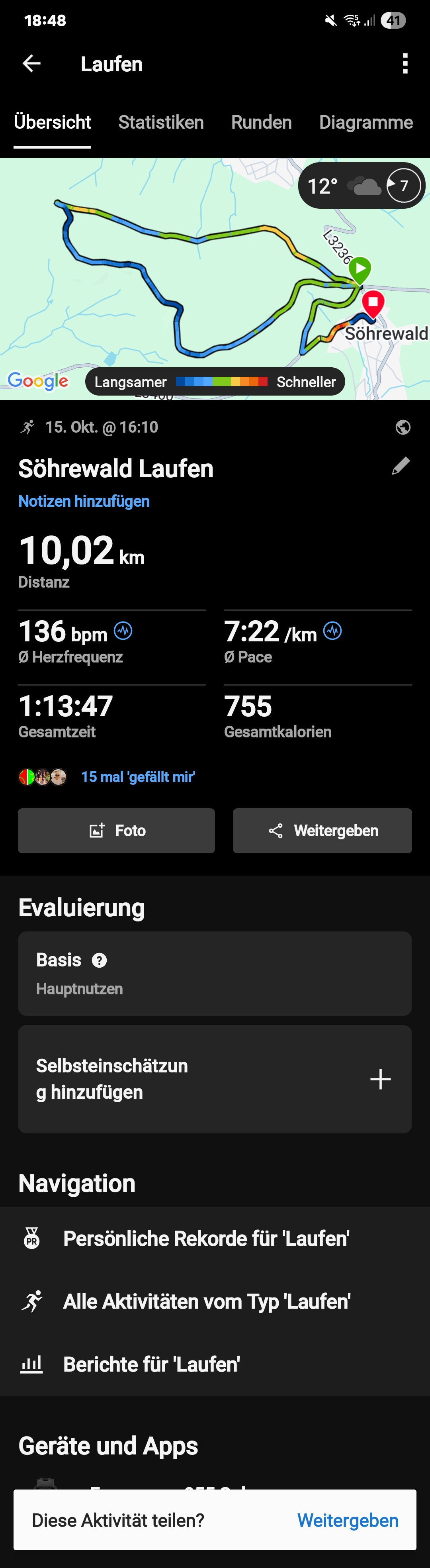Viewport: 430px width, 1568px height.
Task: Switch to the Statistiken tab
Action: (x=160, y=122)
